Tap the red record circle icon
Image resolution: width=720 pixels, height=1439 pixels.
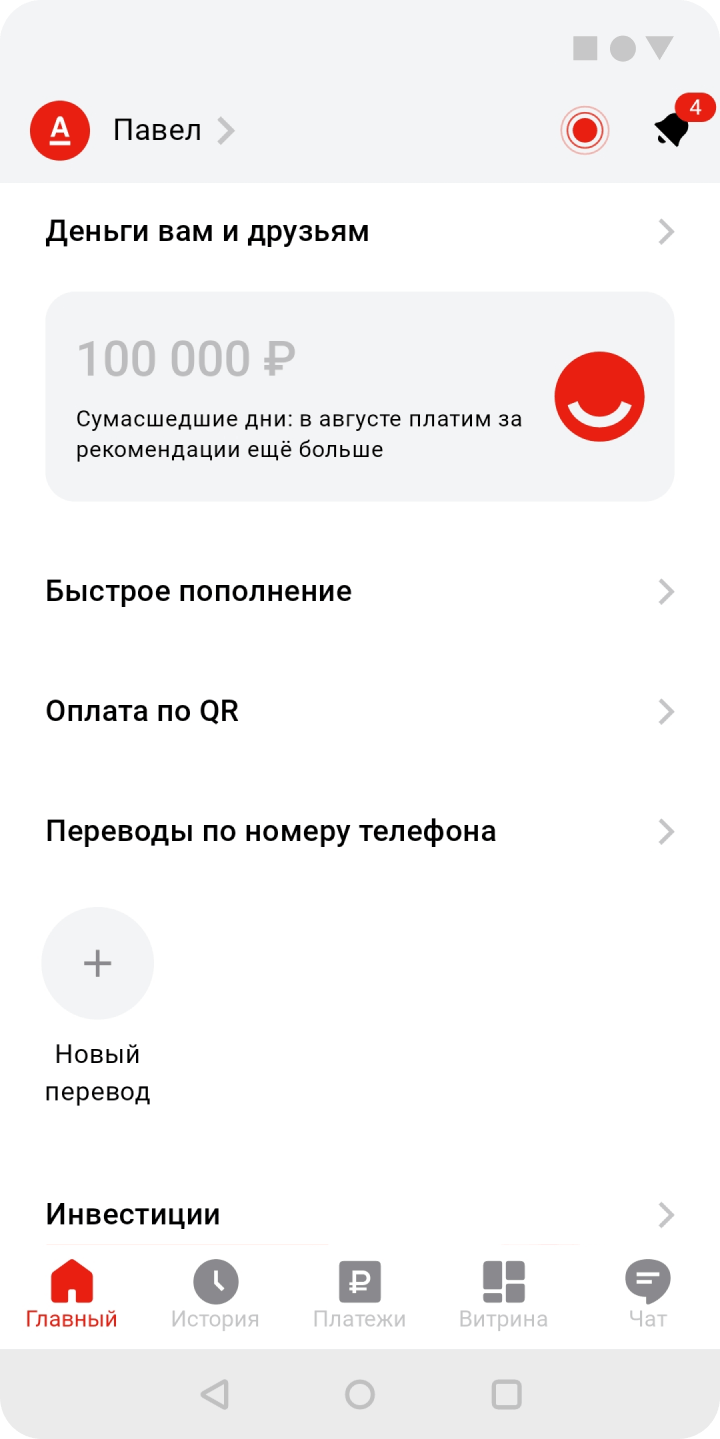tap(585, 130)
